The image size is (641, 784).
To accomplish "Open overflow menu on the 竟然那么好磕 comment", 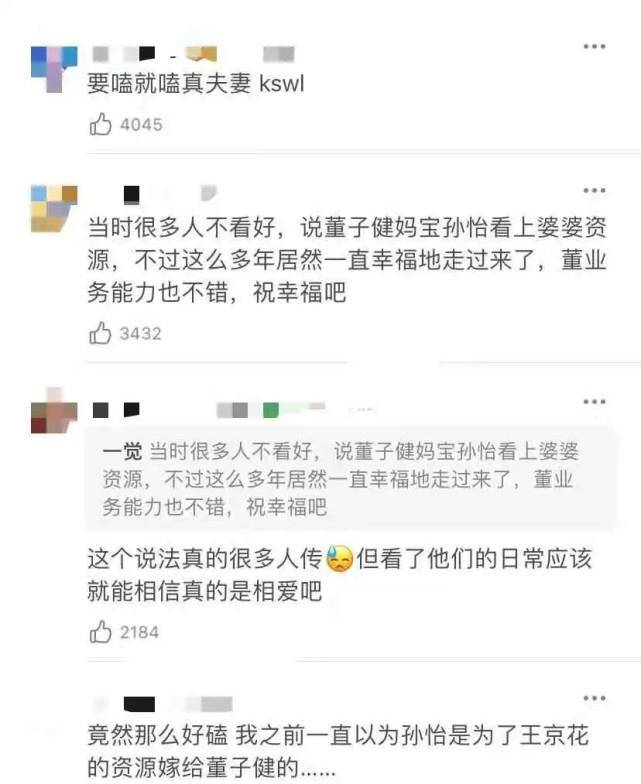I will click(x=594, y=698).
